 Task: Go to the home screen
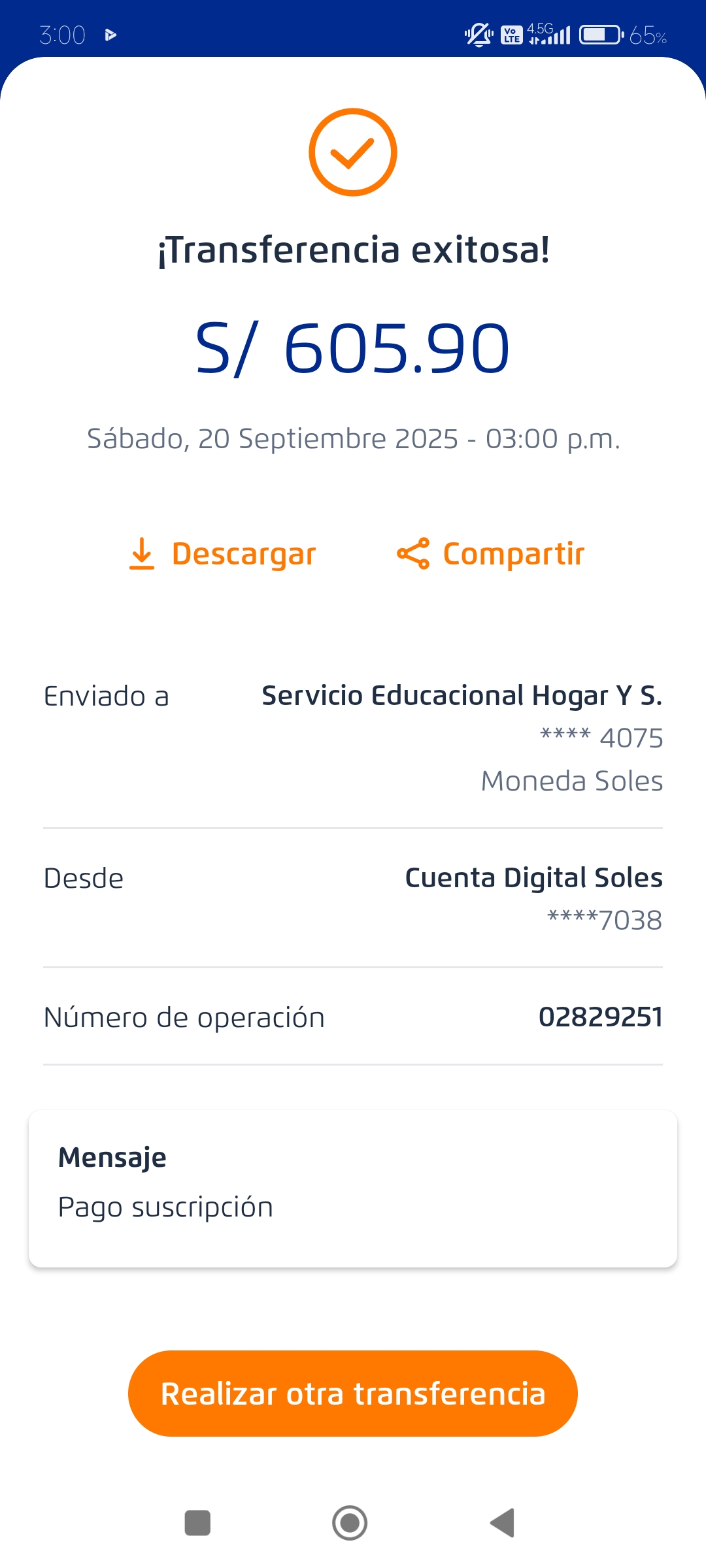click(350, 1523)
